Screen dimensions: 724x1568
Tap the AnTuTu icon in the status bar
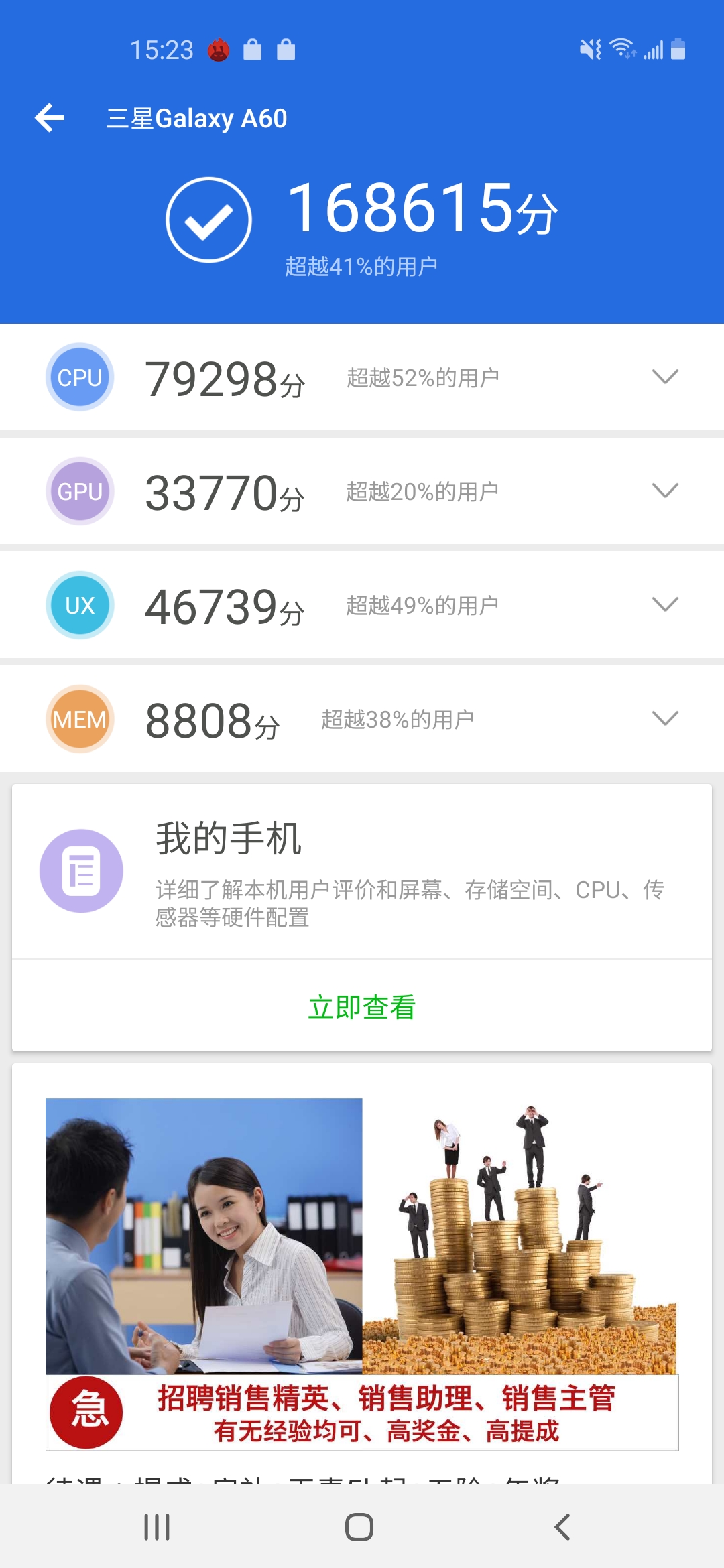point(218,48)
